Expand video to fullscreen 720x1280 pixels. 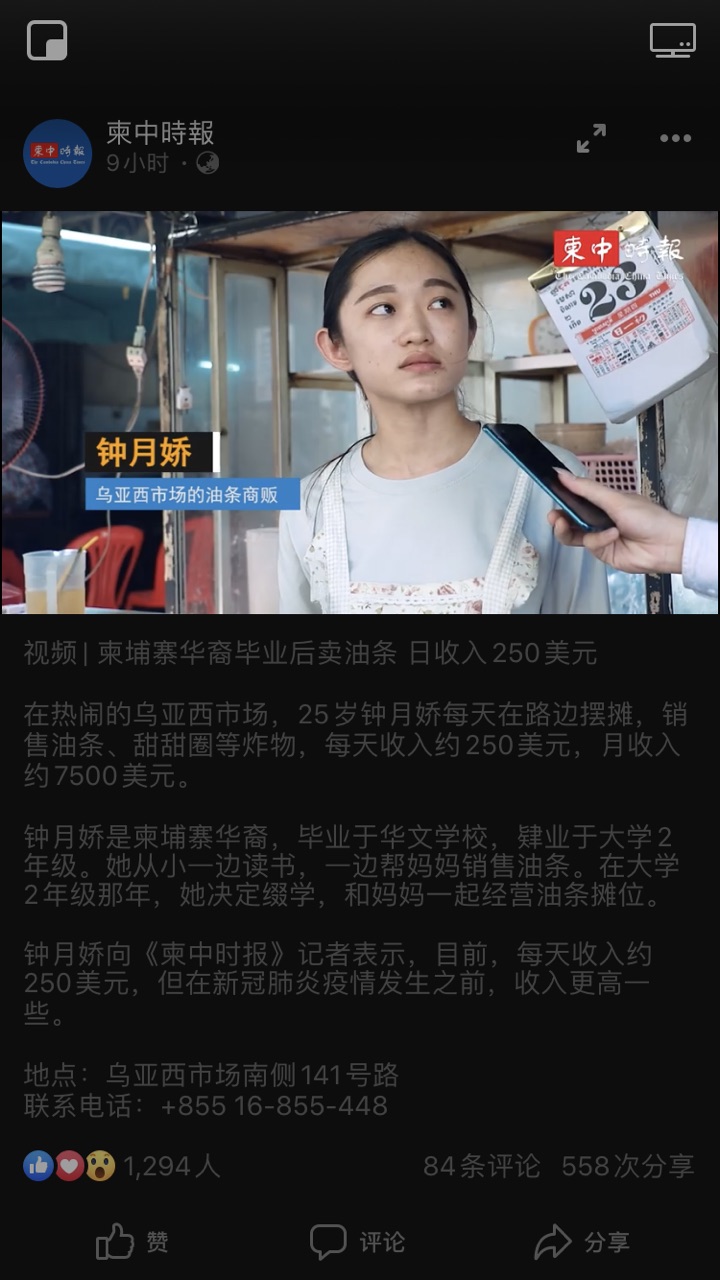(591, 139)
